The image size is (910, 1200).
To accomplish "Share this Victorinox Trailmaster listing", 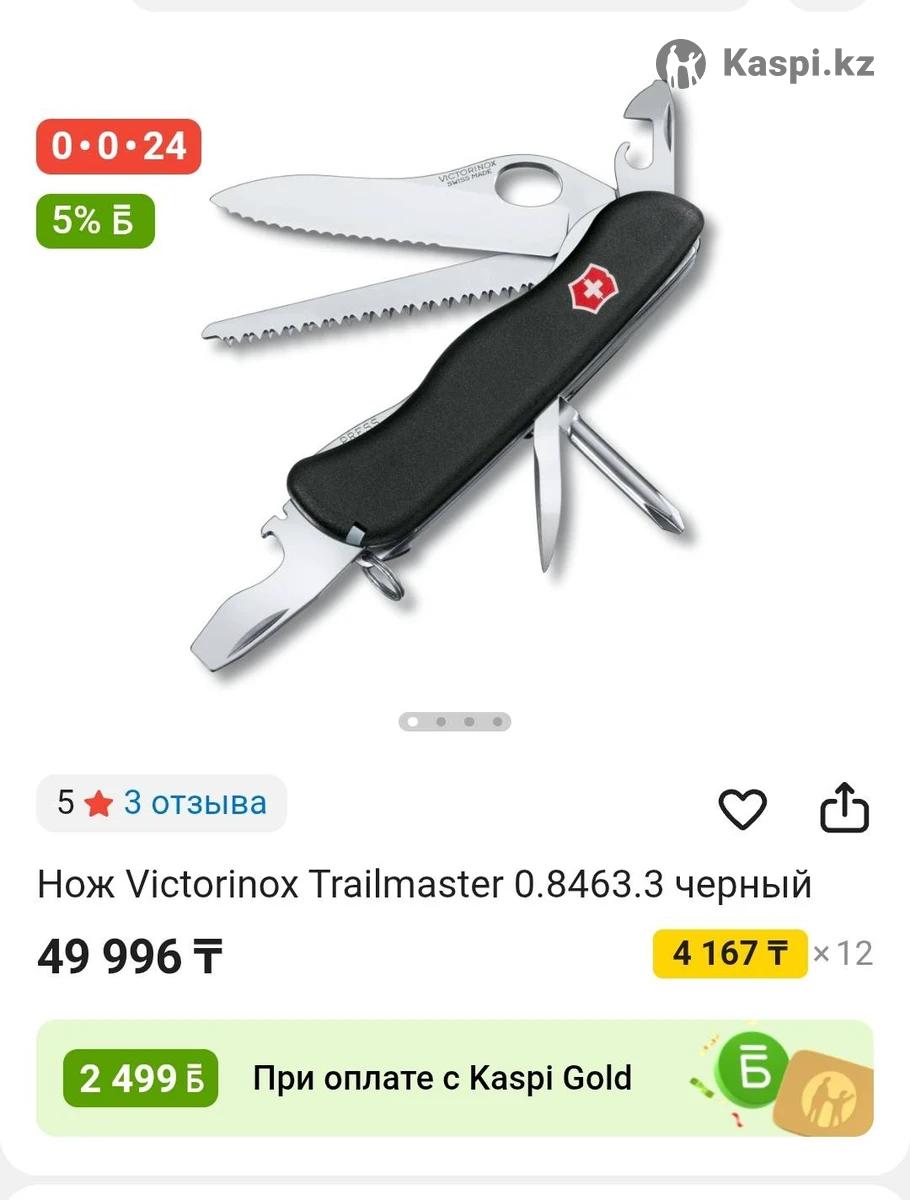I will (844, 808).
